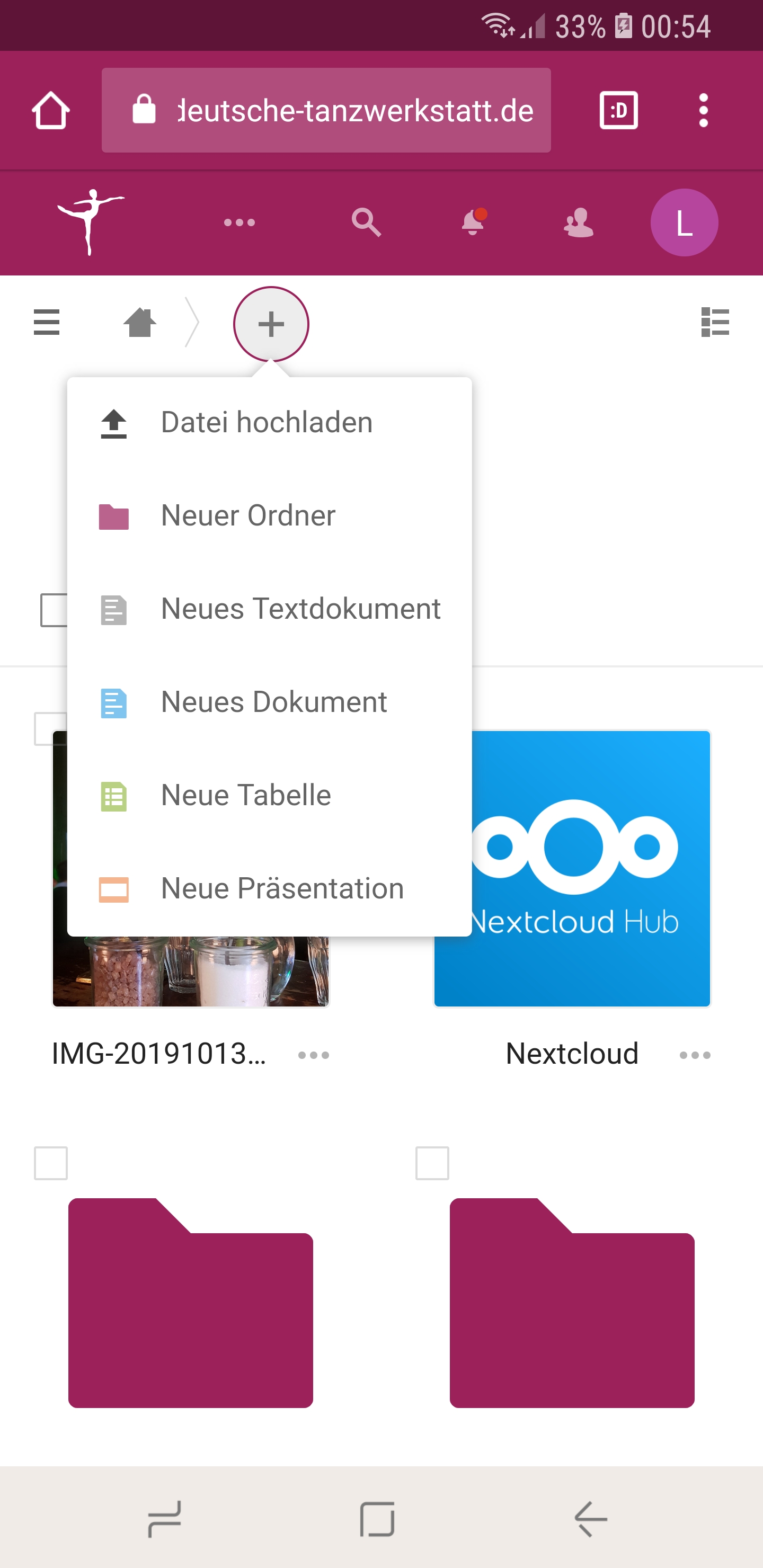Select Datei hochladen from the menu

coord(269,423)
